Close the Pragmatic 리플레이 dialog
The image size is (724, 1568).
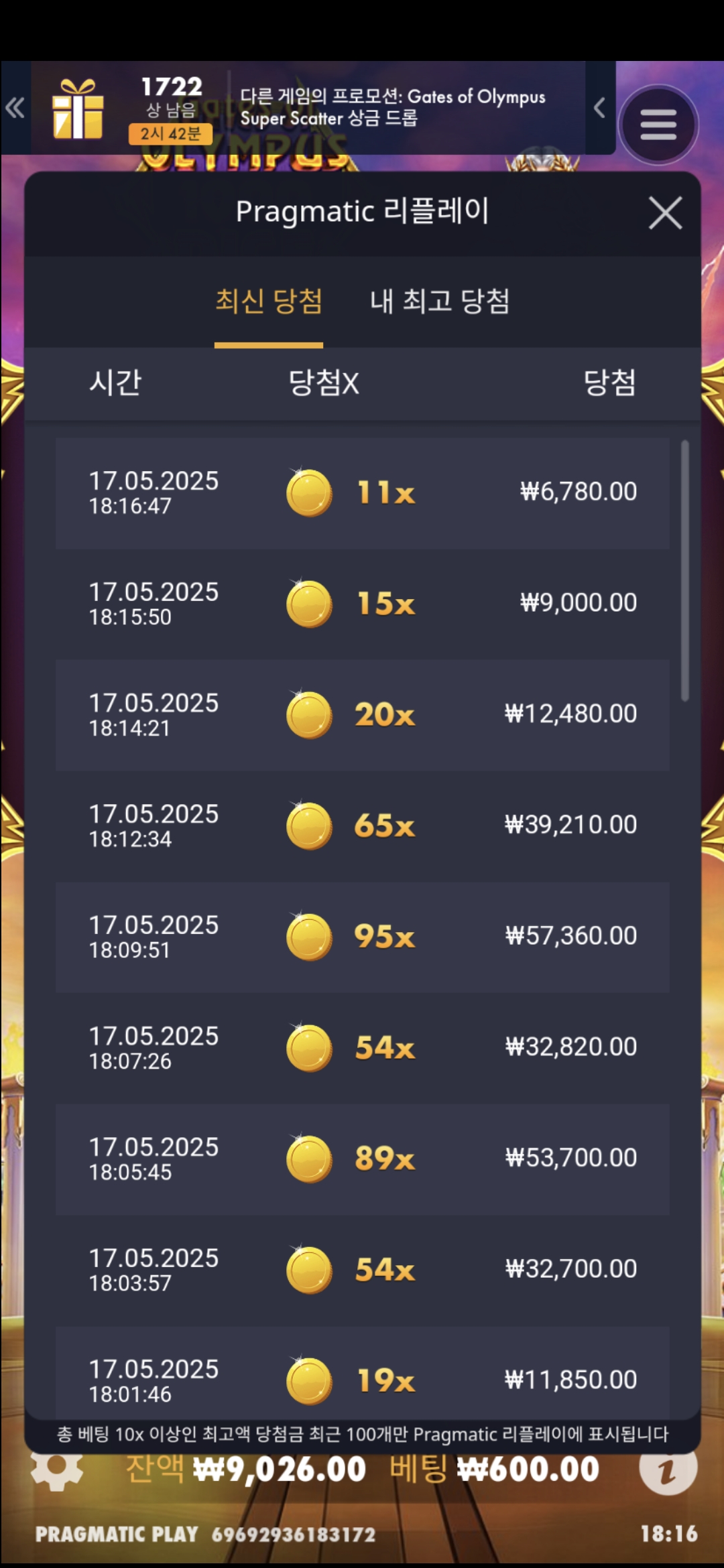pos(665,213)
